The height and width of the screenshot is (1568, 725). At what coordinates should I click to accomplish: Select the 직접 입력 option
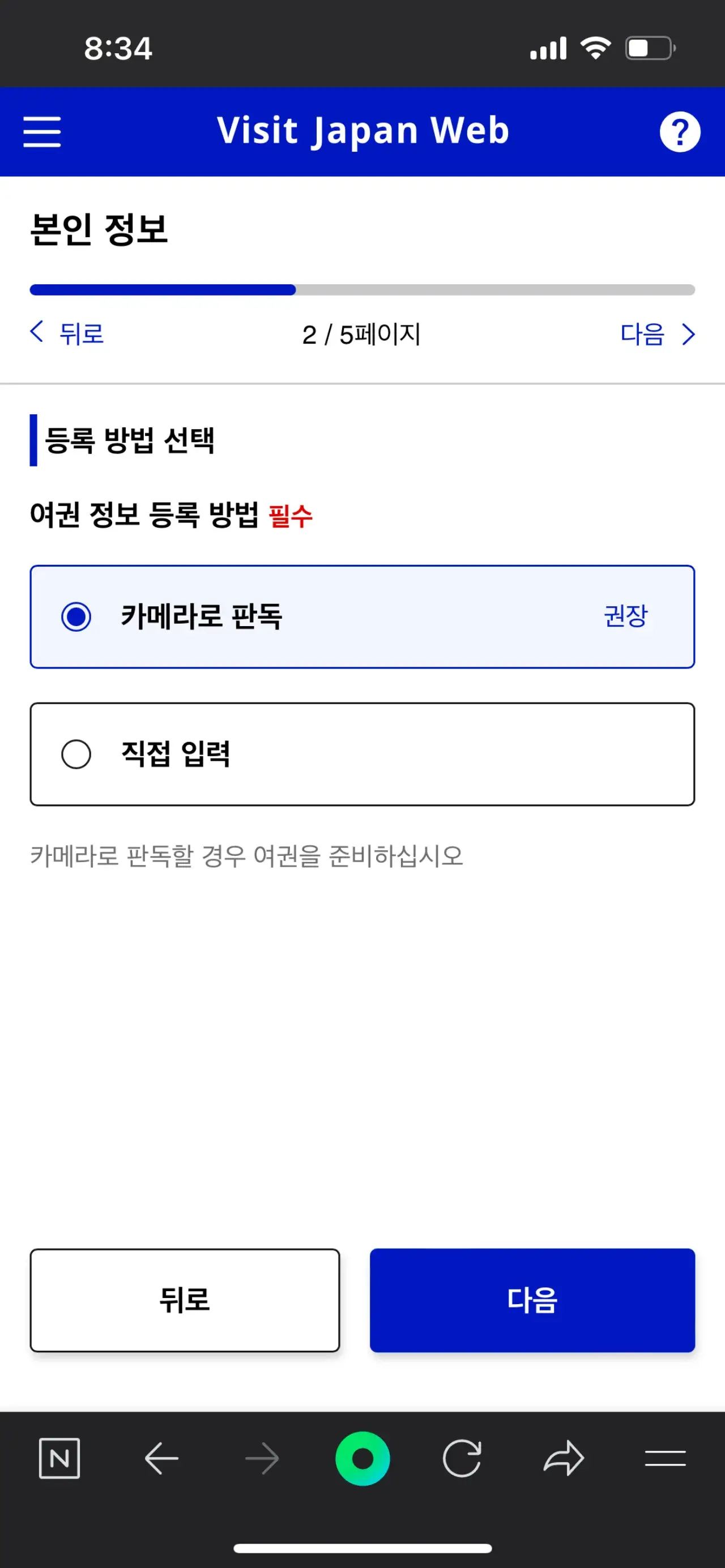(x=362, y=754)
